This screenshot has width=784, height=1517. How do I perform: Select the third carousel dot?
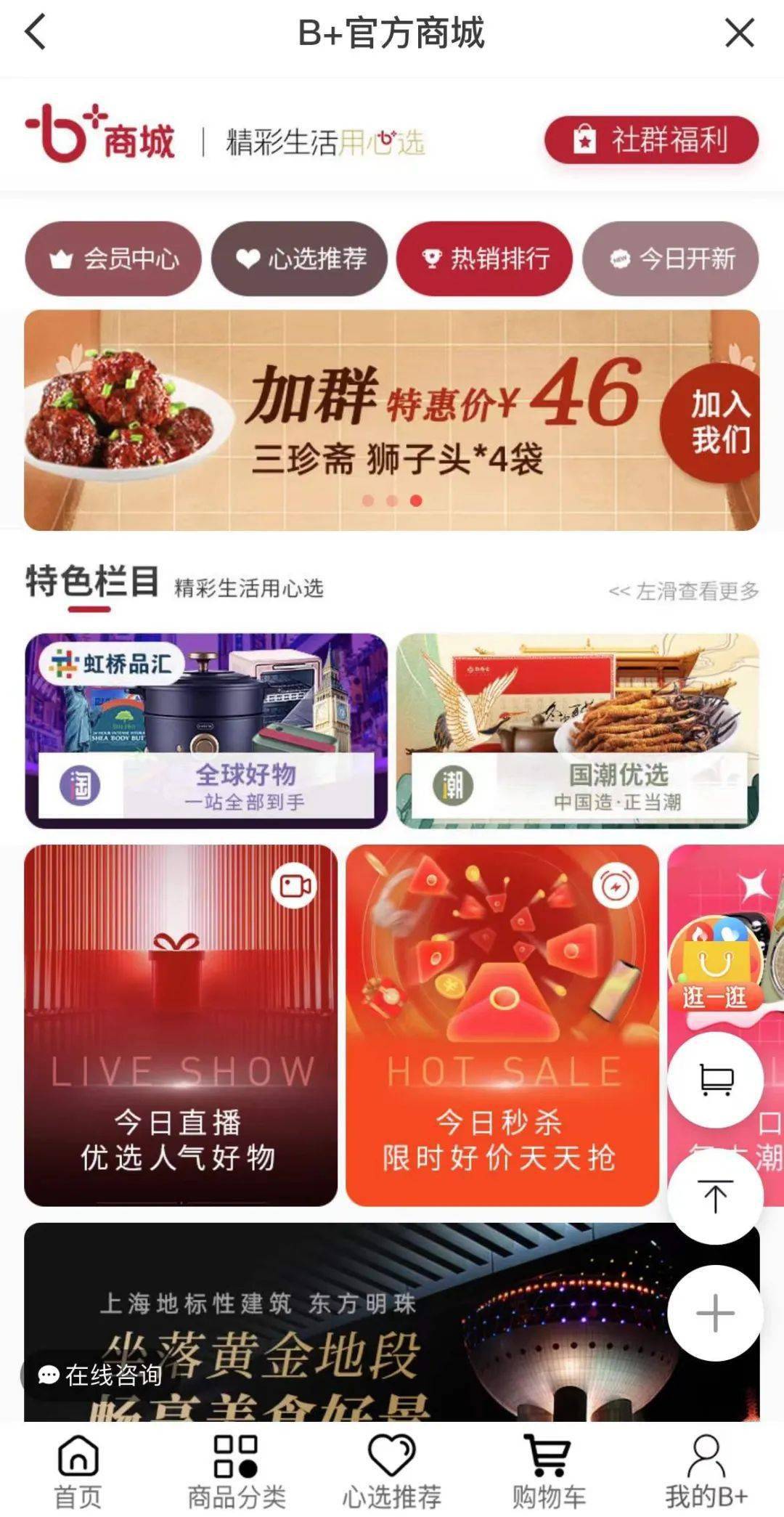pos(416,502)
